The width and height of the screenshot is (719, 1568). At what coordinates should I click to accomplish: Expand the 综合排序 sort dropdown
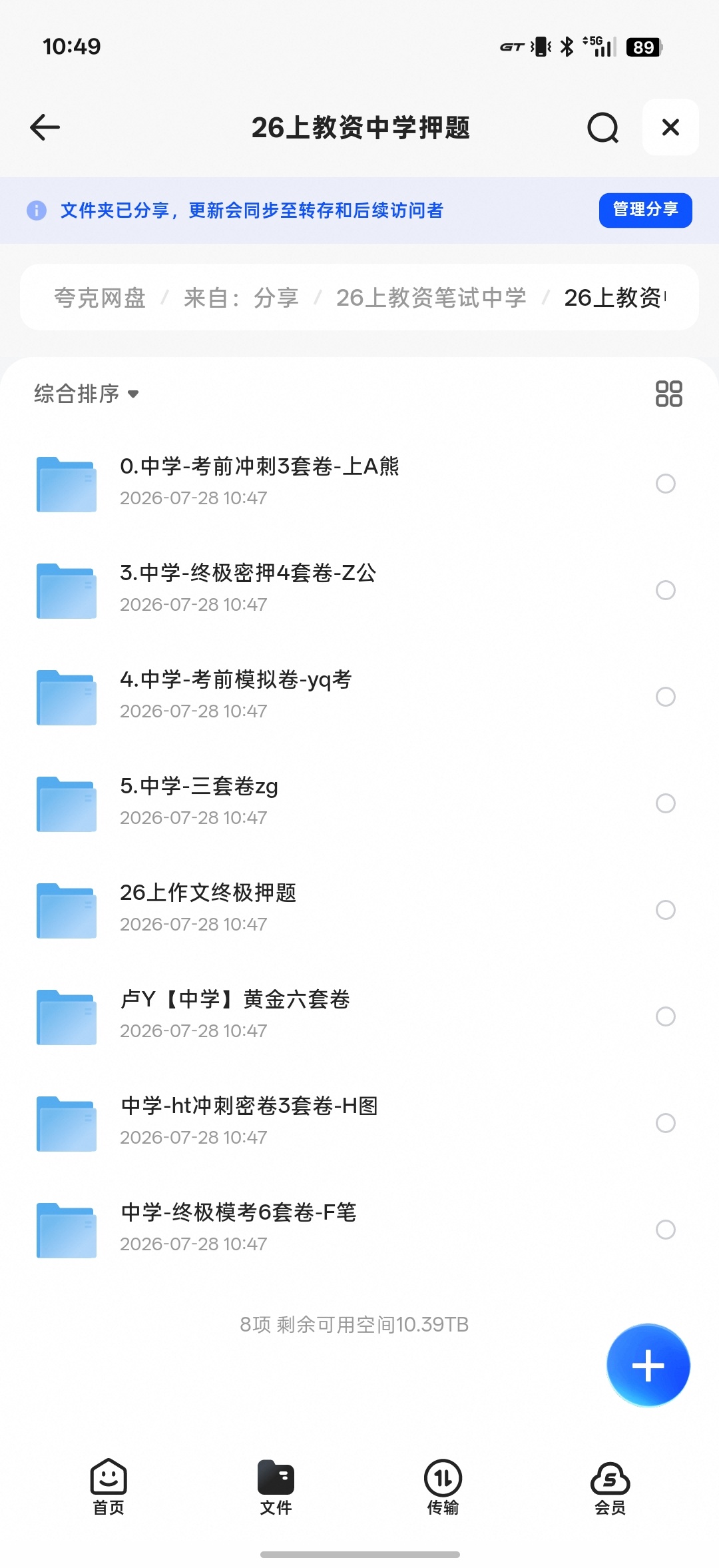(87, 394)
